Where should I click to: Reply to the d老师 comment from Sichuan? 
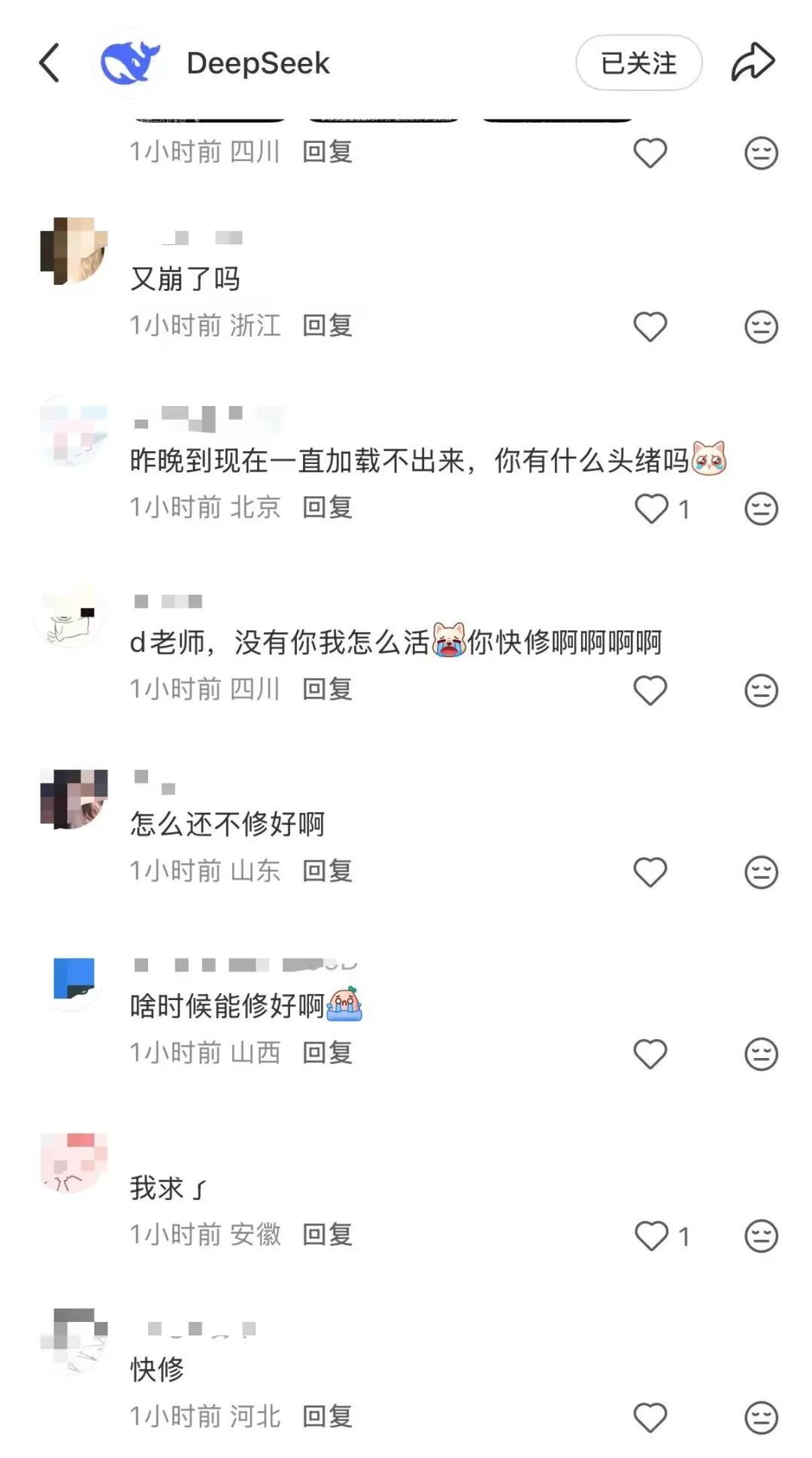(326, 690)
